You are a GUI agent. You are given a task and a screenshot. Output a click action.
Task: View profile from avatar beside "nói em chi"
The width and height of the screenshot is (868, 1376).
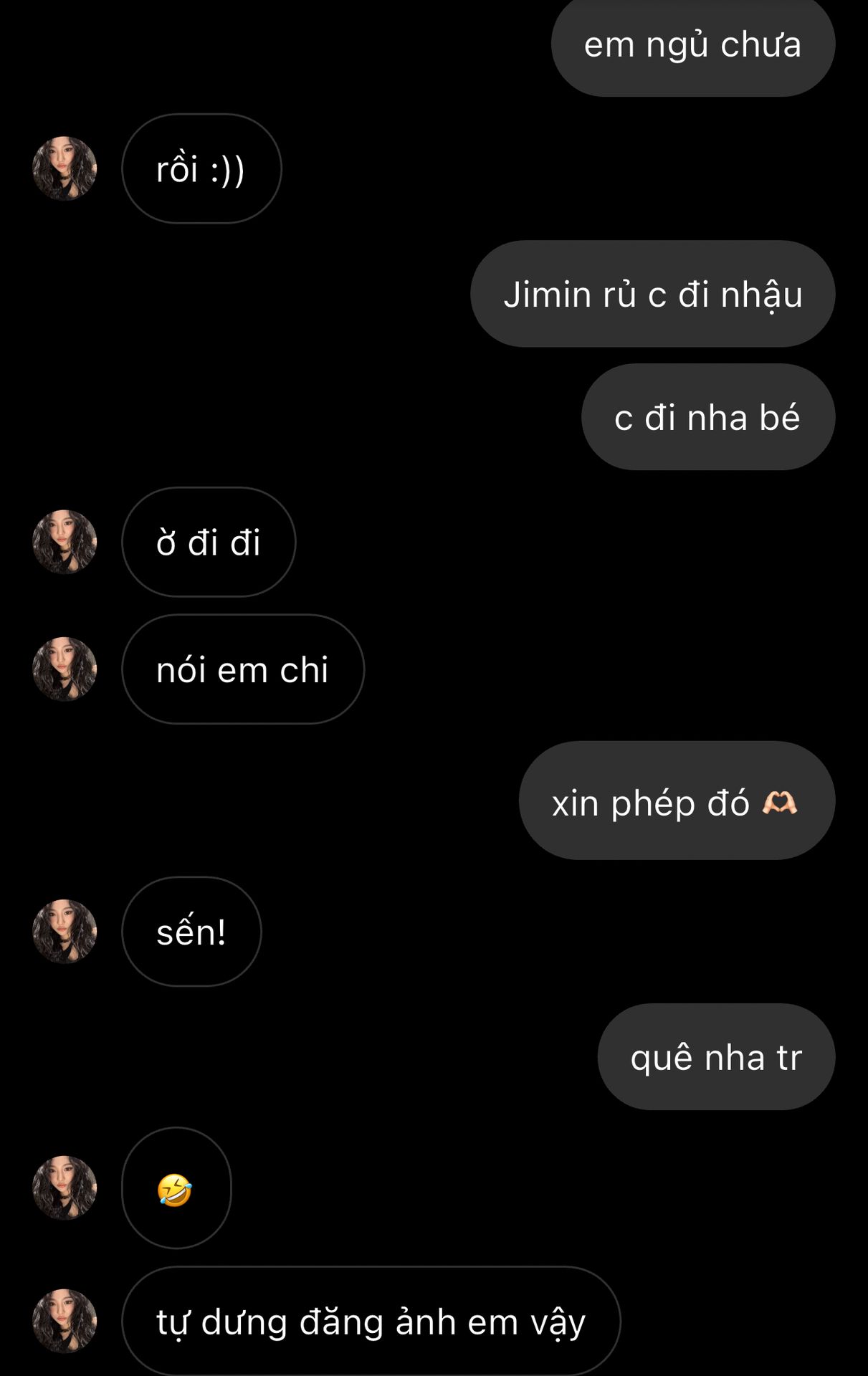coord(65,669)
